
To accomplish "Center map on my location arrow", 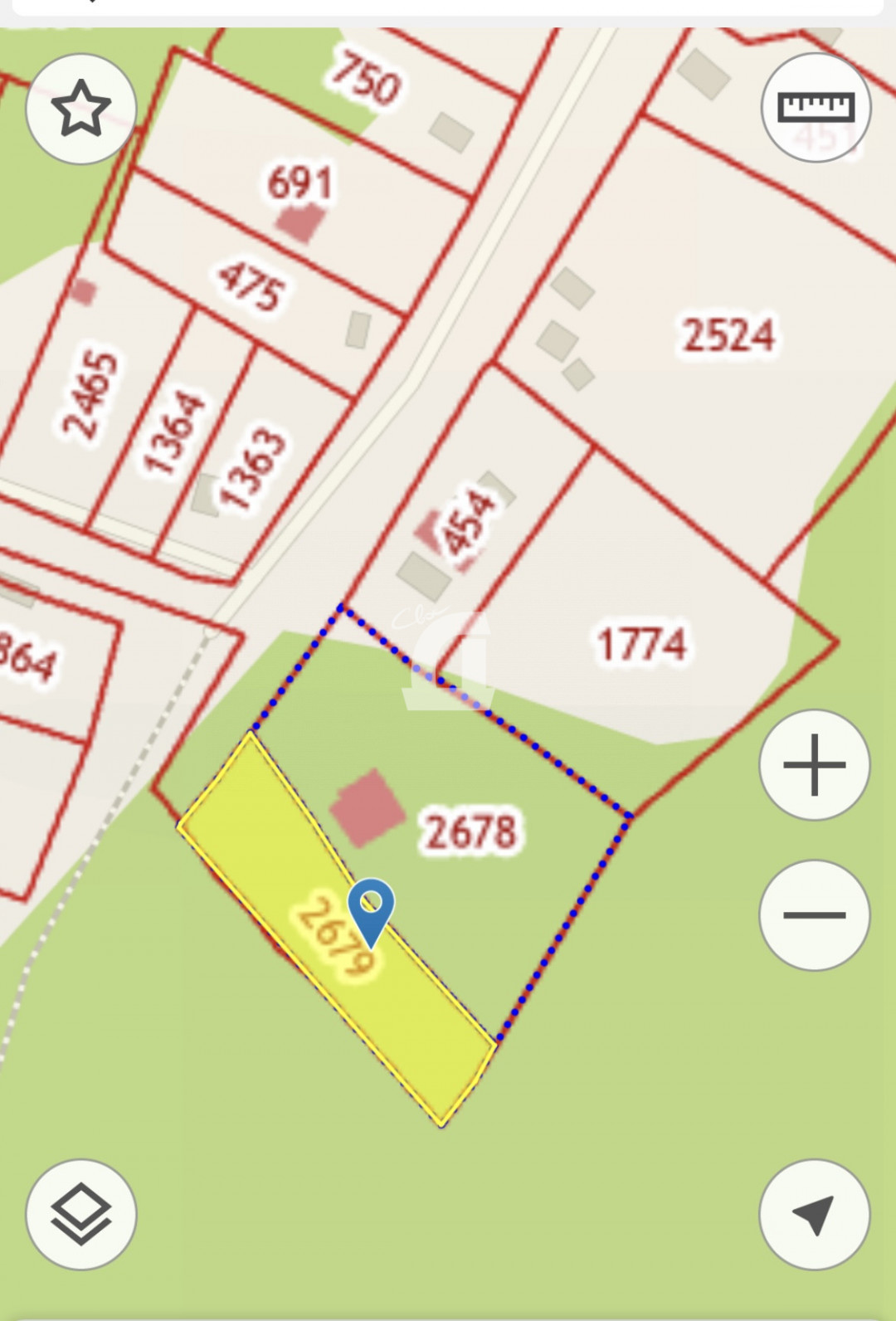I will click(x=814, y=1214).
